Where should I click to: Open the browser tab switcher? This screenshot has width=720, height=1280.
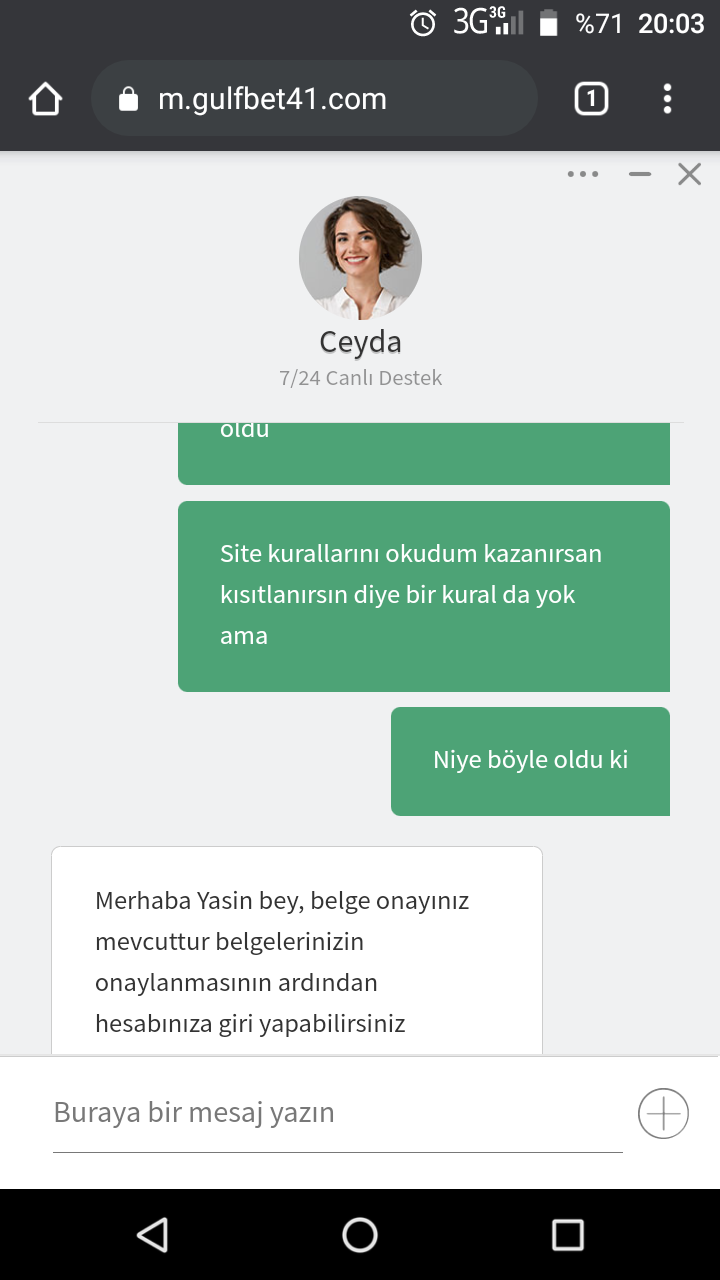pyautogui.click(x=591, y=99)
